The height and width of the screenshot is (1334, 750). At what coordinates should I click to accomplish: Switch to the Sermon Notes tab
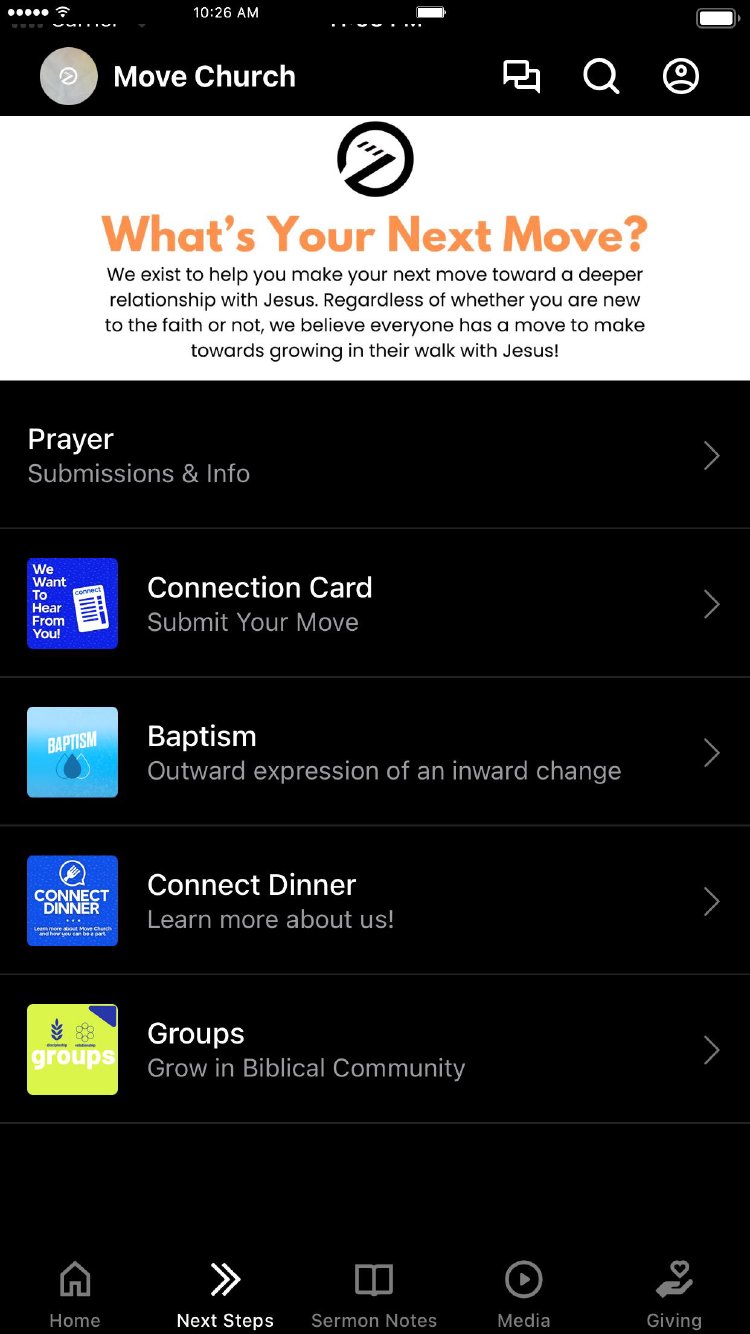click(374, 1293)
